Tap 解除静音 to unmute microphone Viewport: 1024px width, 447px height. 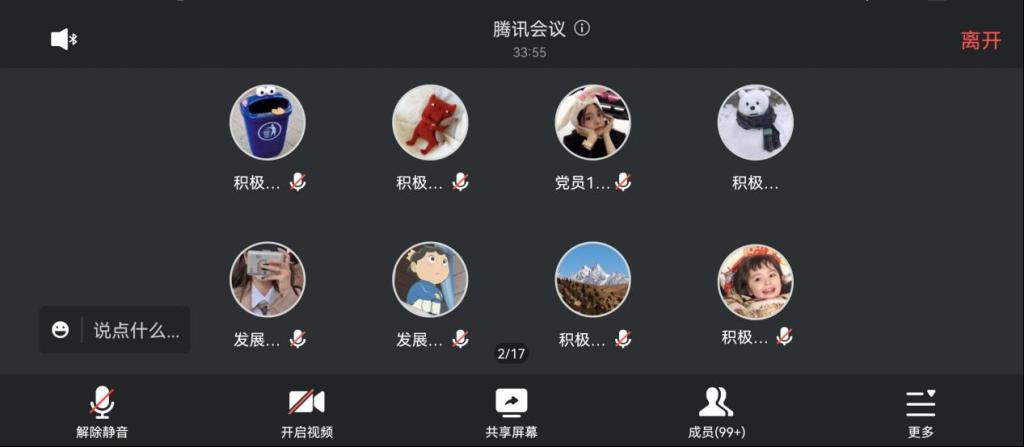tap(102, 412)
